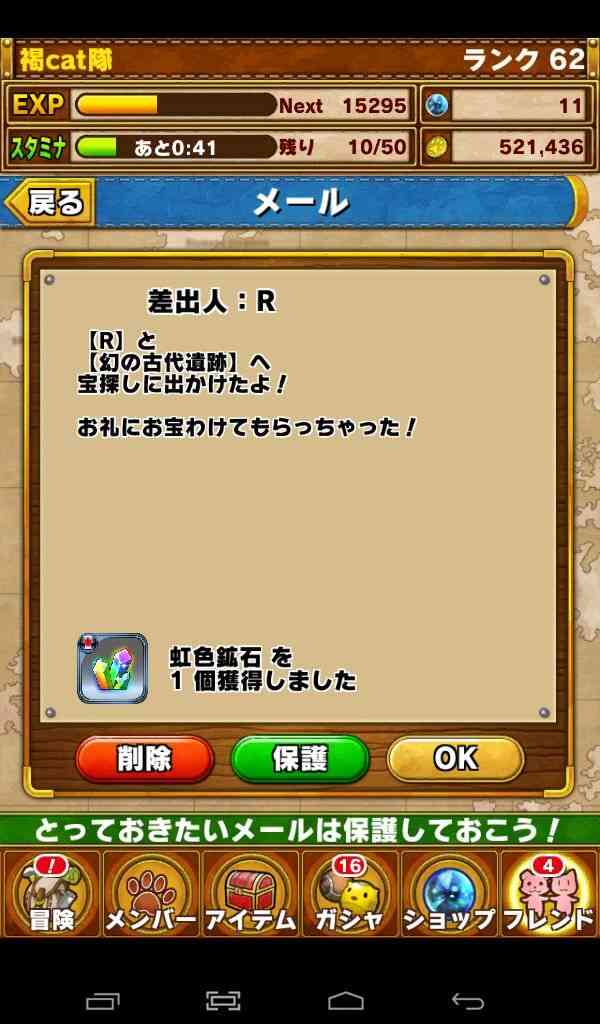600x1024 pixels.
Task: Switch to the フレンド tab
Action: pos(549,893)
